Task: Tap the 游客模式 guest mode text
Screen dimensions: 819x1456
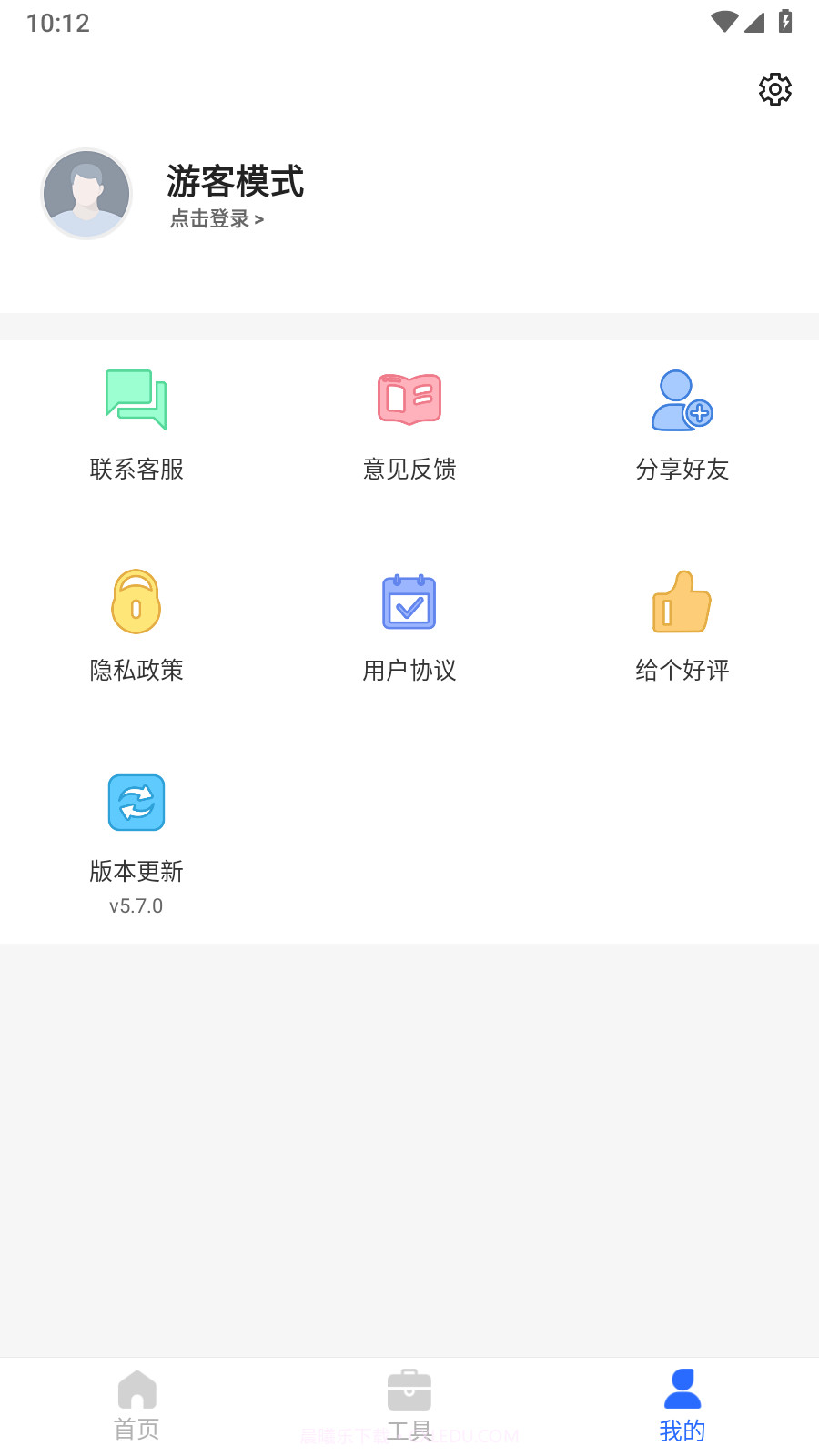Action: click(235, 182)
